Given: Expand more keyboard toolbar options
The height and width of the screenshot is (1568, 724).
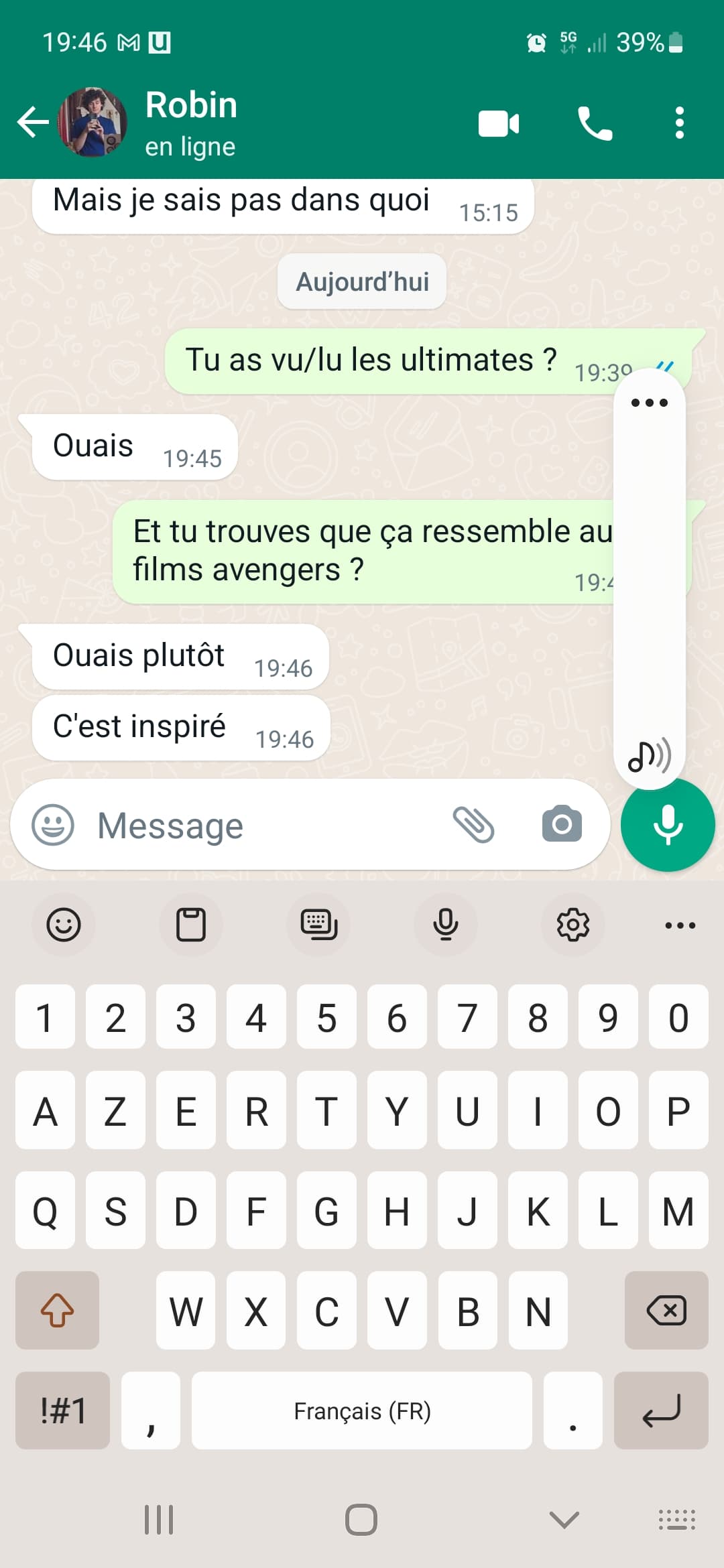Looking at the screenshot, I should coord(680,925).
